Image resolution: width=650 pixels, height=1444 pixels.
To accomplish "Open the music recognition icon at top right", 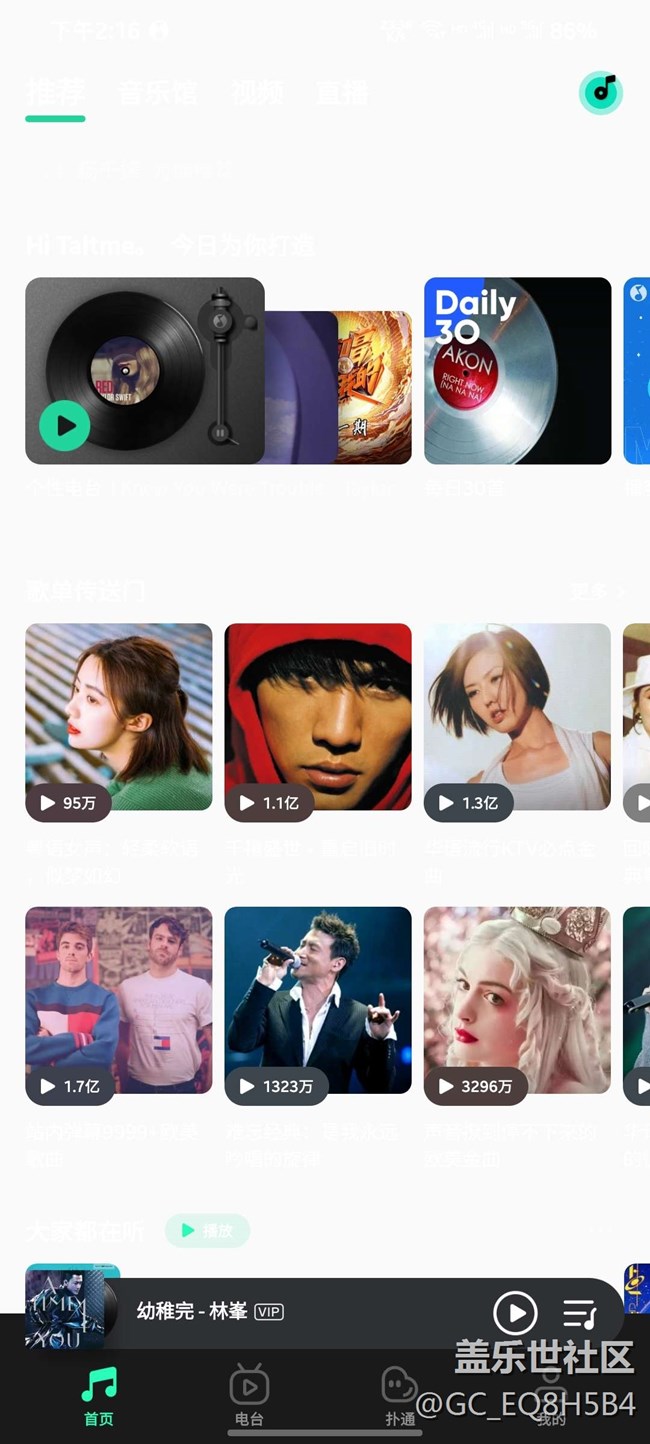I will tap(601, 93).
